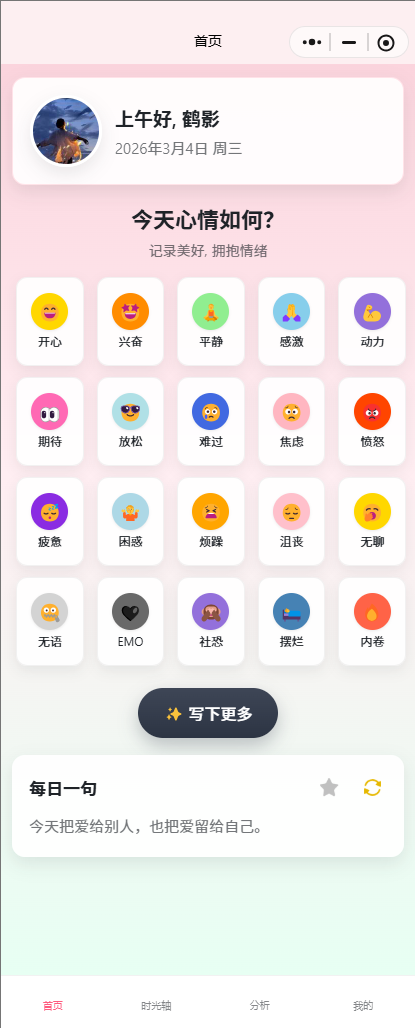Tap the 疲惫 mood card

click(50, 521)
